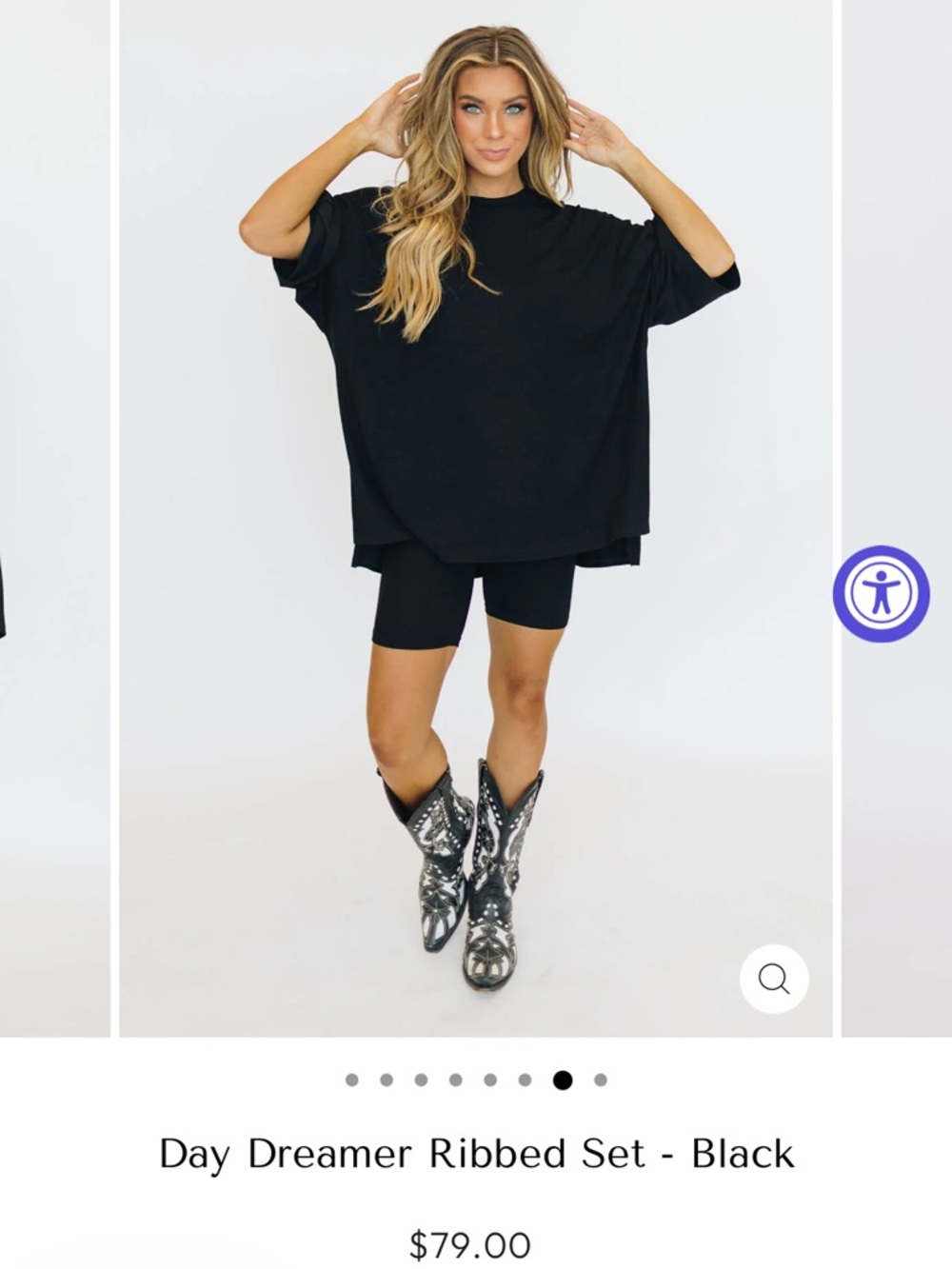
Task: Advance the carousel to the eighth image
Action: (598, 1080)
